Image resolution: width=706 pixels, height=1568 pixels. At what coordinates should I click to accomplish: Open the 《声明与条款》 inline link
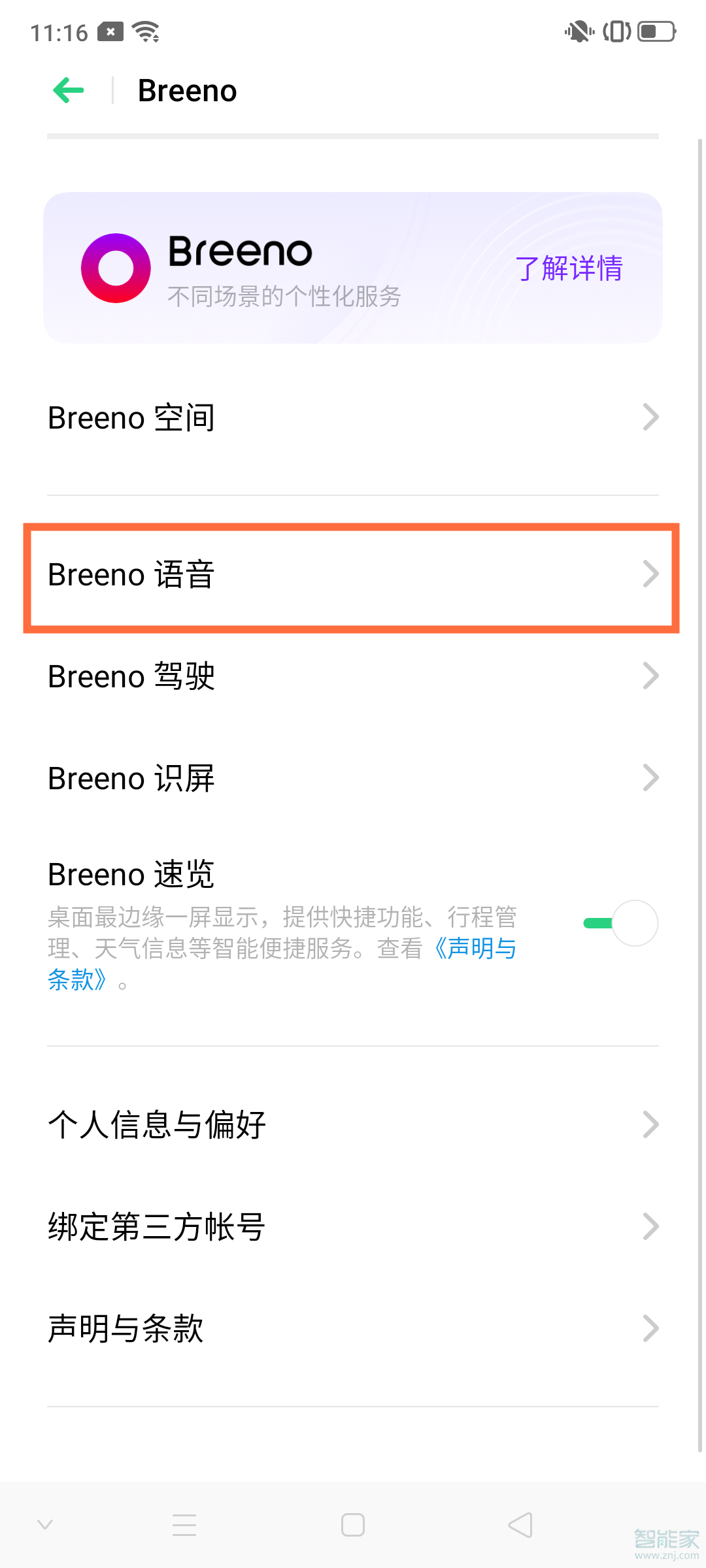point(476,949)
